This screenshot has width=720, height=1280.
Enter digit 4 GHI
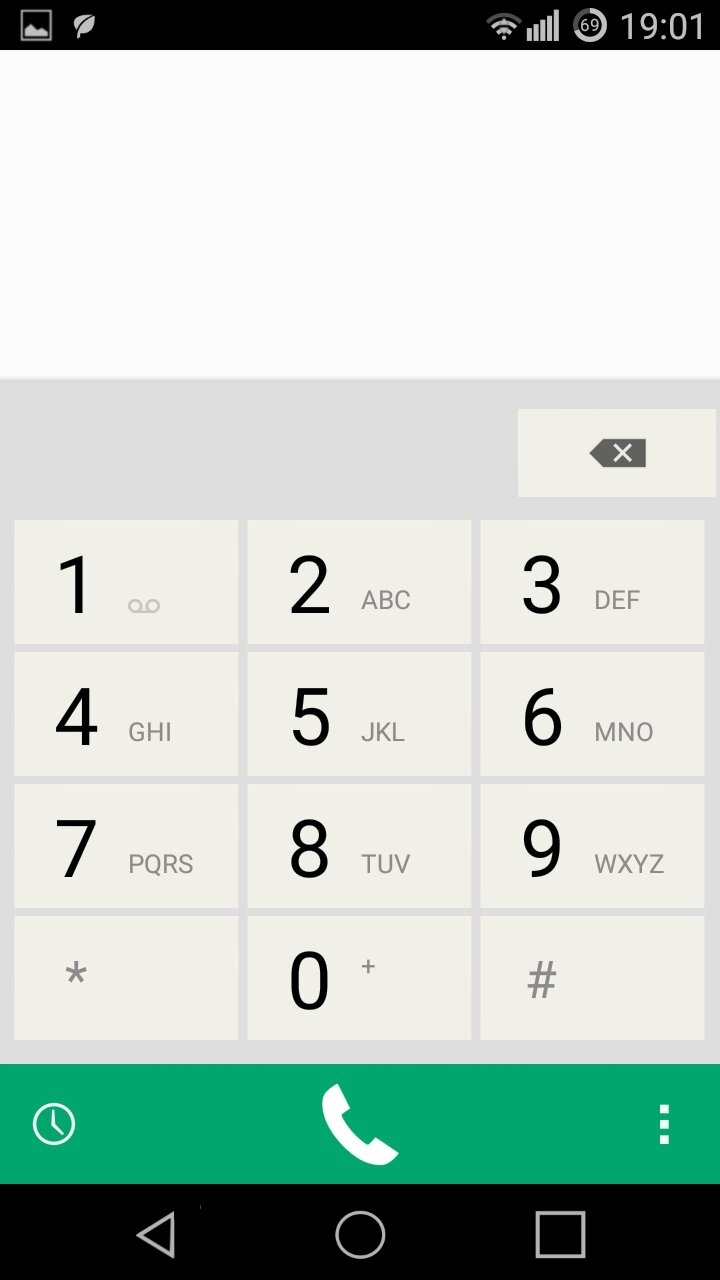pyautogui.click(x=126, y=715)
